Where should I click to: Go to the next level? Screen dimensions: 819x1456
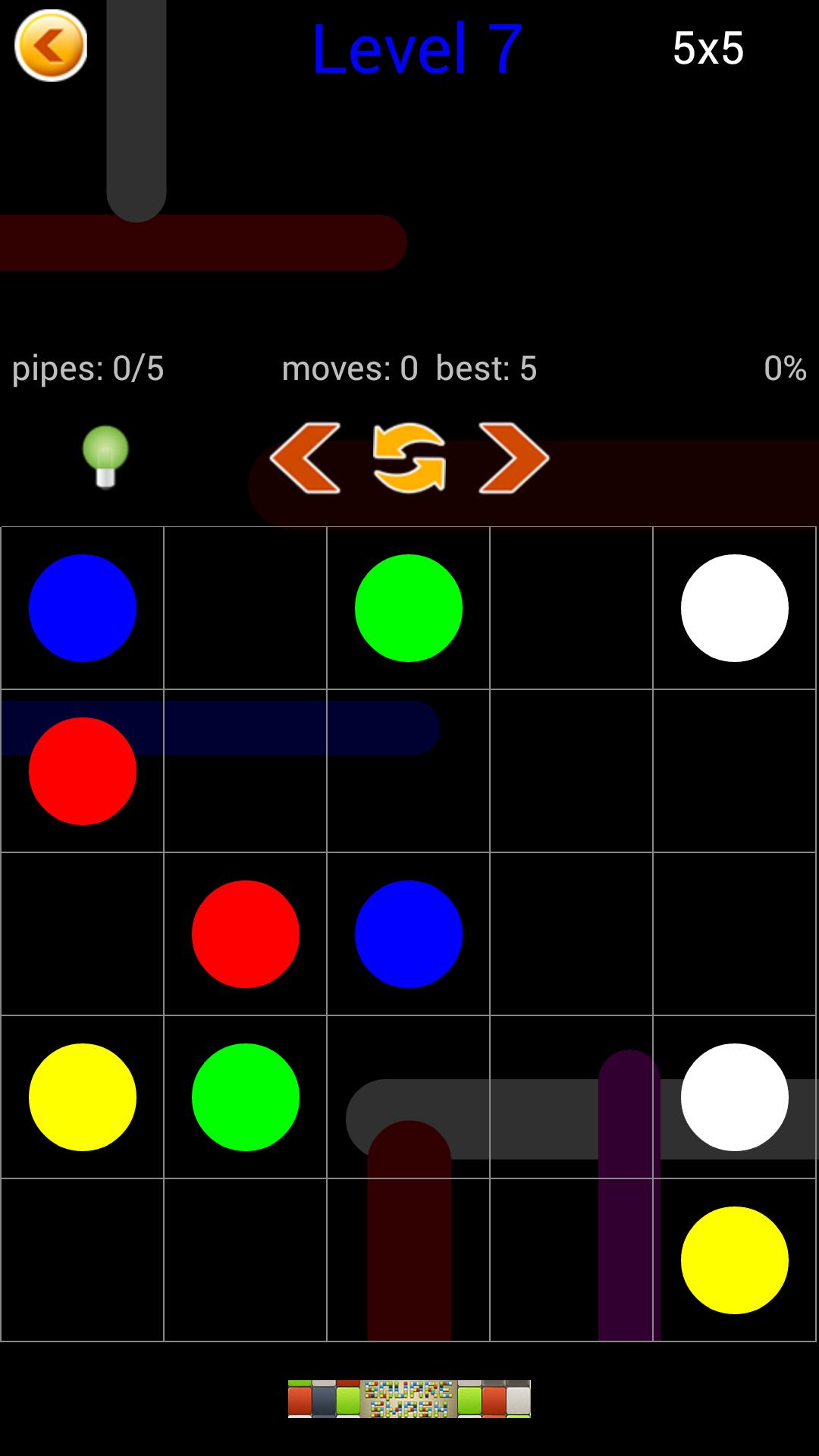[513, 458]
